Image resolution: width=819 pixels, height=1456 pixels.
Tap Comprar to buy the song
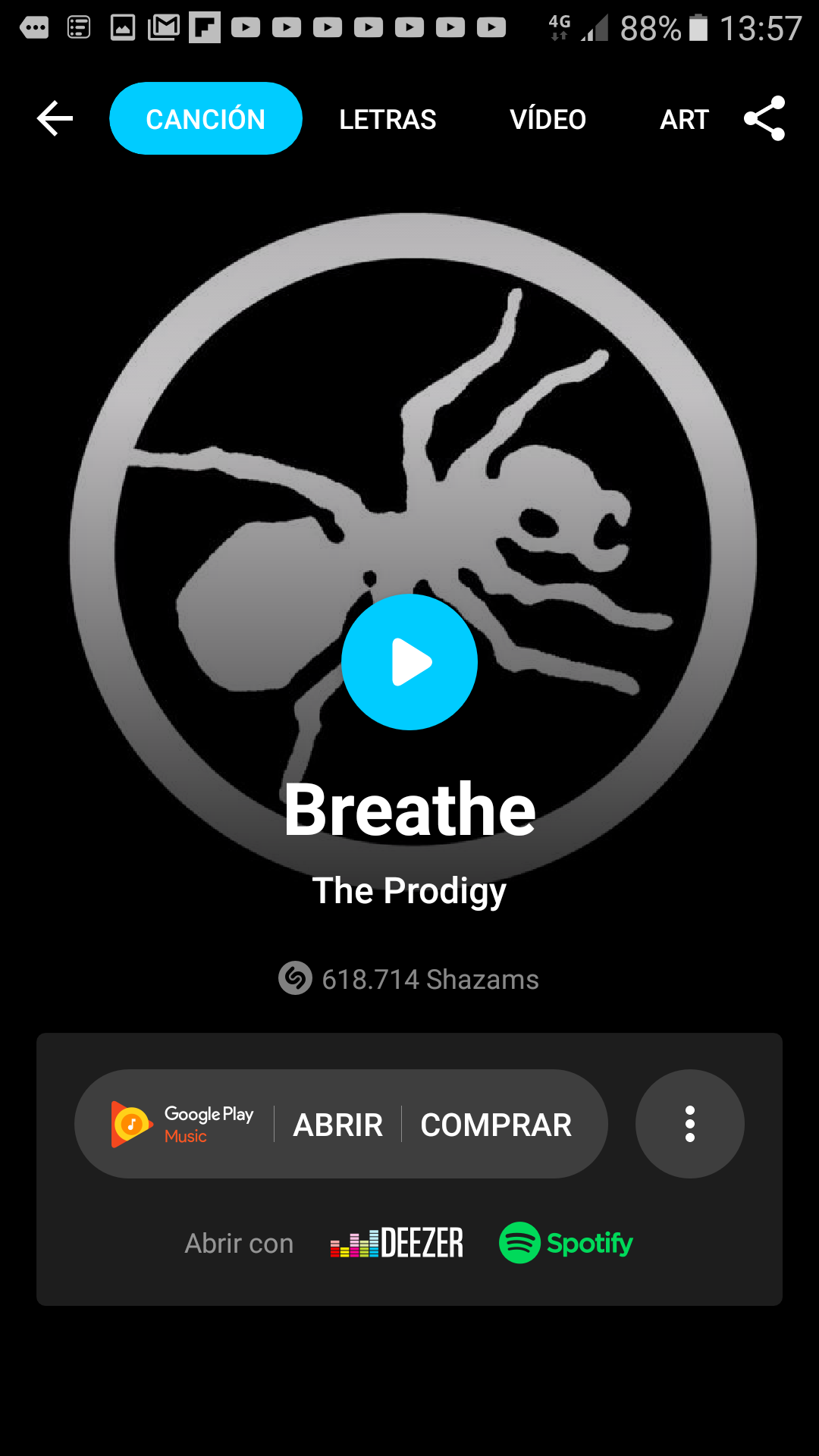[496, 1125]
